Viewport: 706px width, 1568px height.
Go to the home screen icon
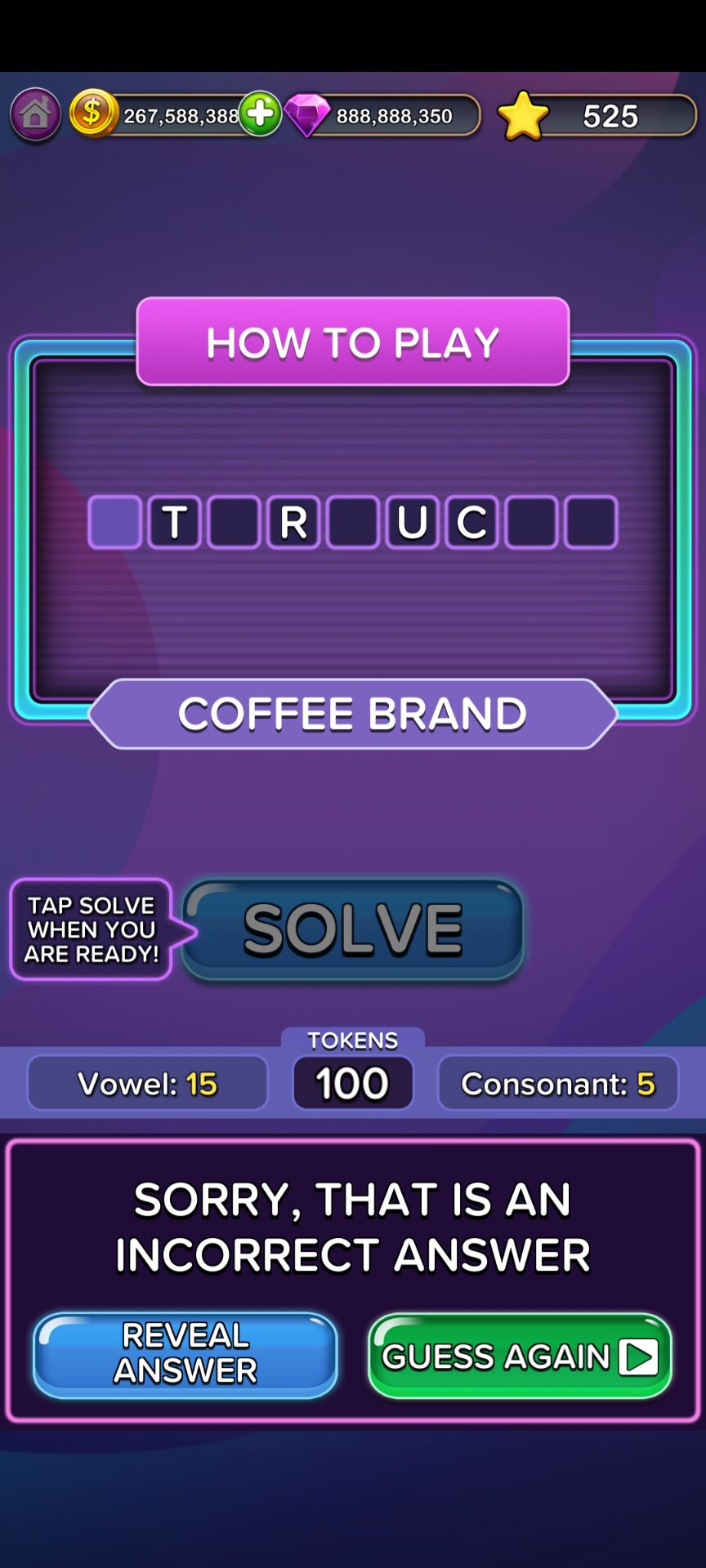pos(35,114)
